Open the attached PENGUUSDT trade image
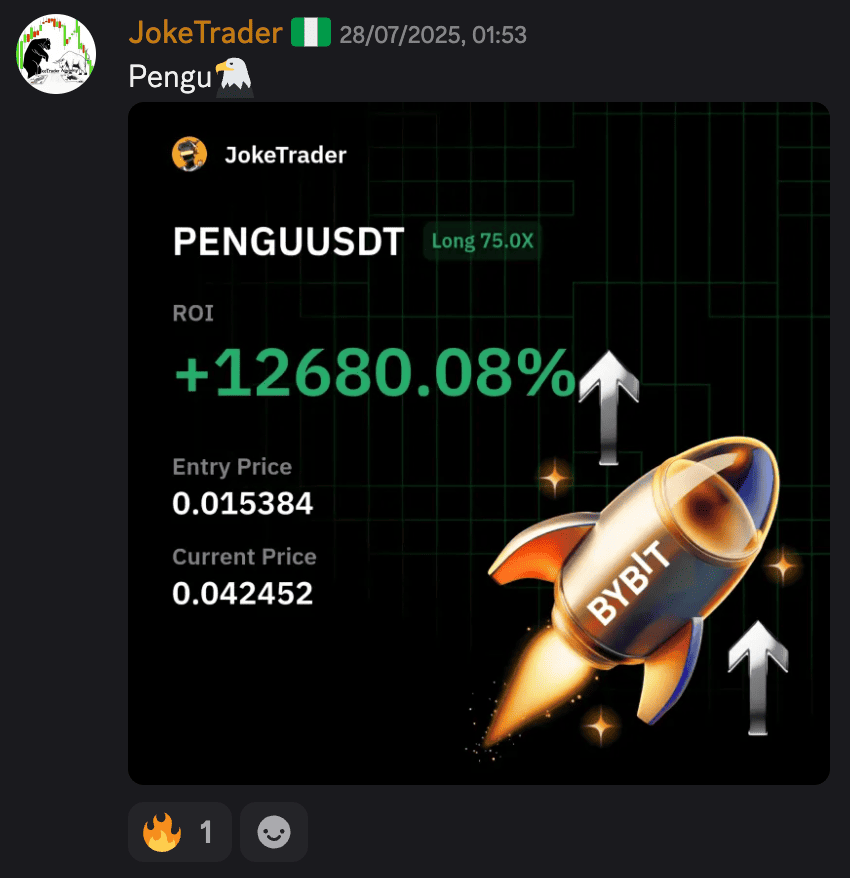Screen dimensions: 850x878 coord(478,443)
